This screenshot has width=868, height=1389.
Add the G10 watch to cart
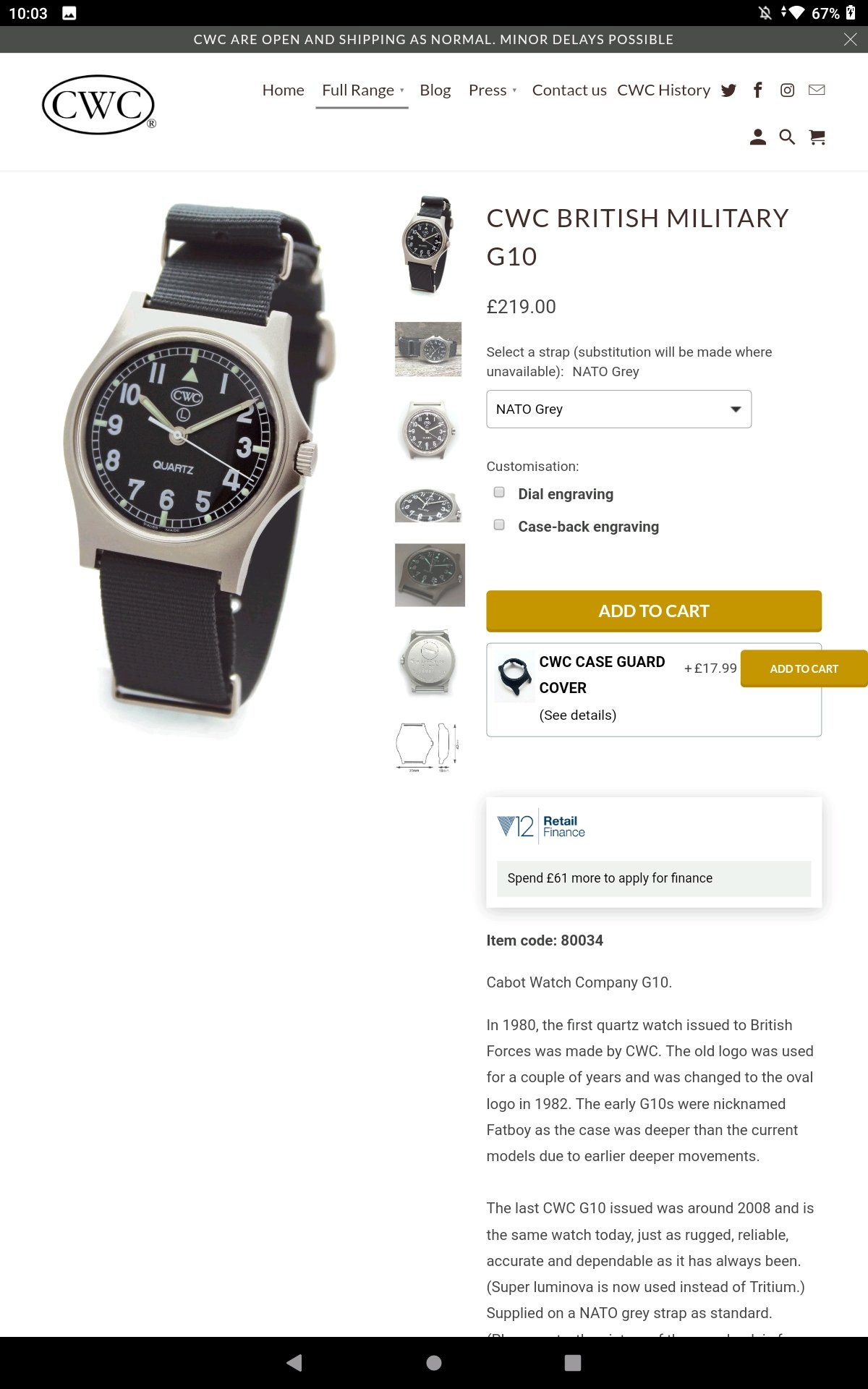coord(653,611)
